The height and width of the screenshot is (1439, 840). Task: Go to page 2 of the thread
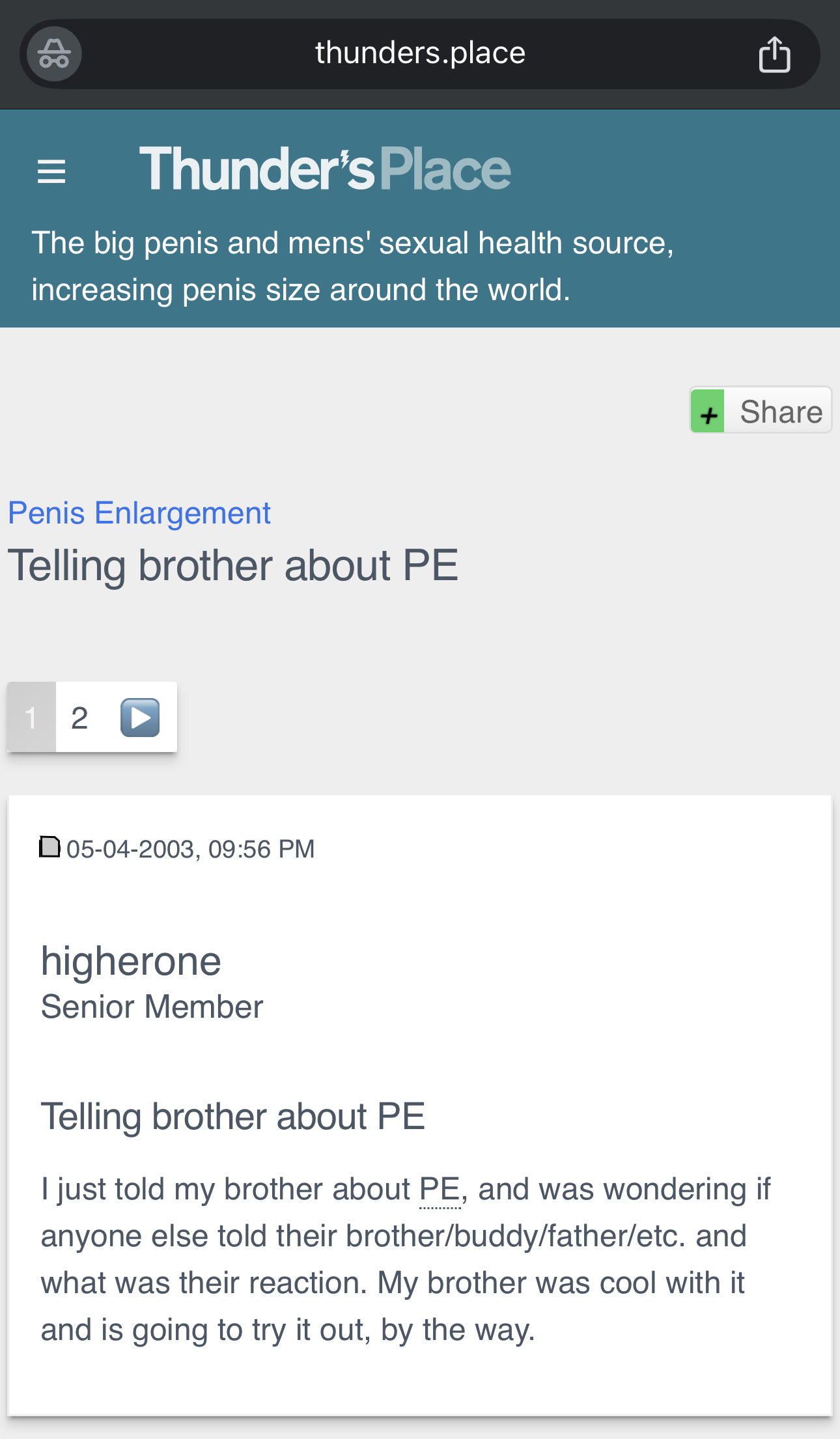click(x=79, y=718)
